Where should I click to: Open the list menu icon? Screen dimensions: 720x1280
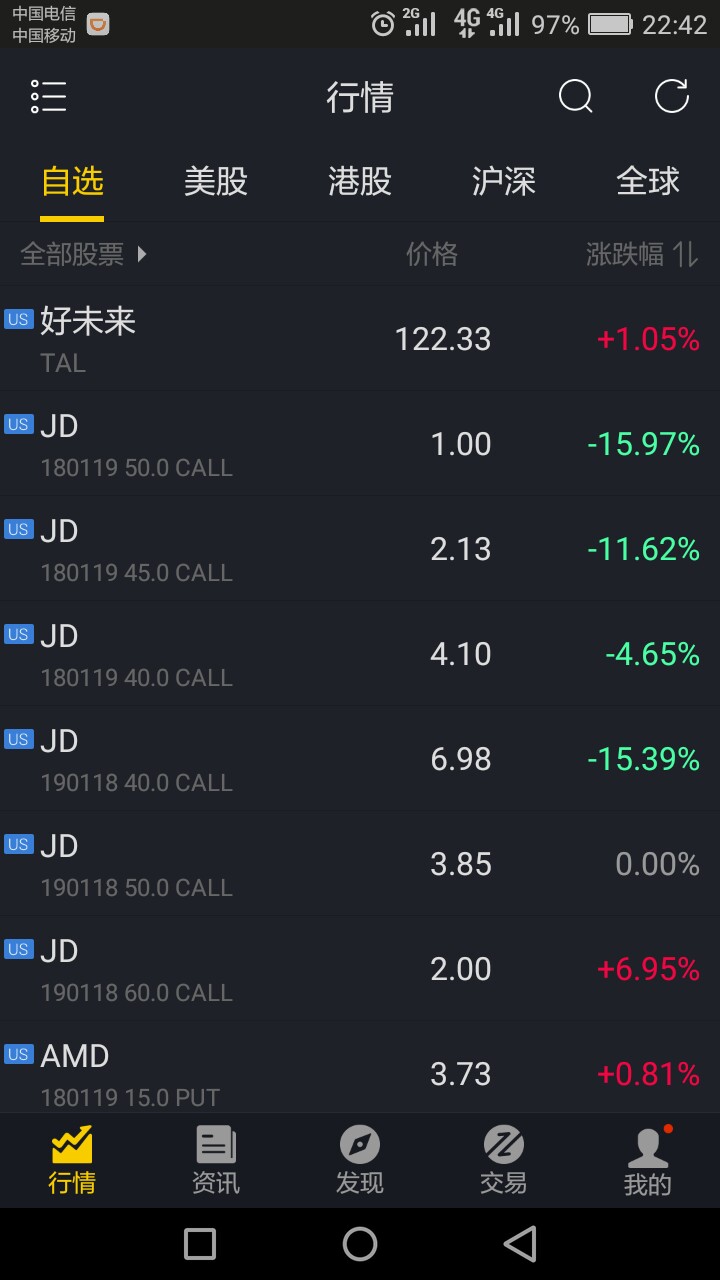[x=48, y=97]
